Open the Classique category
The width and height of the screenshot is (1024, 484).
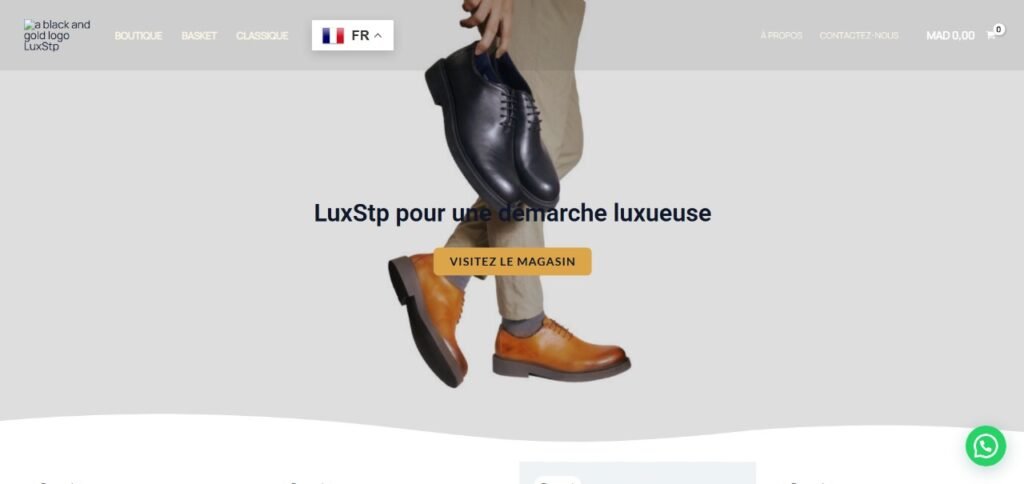pos(262,36)
